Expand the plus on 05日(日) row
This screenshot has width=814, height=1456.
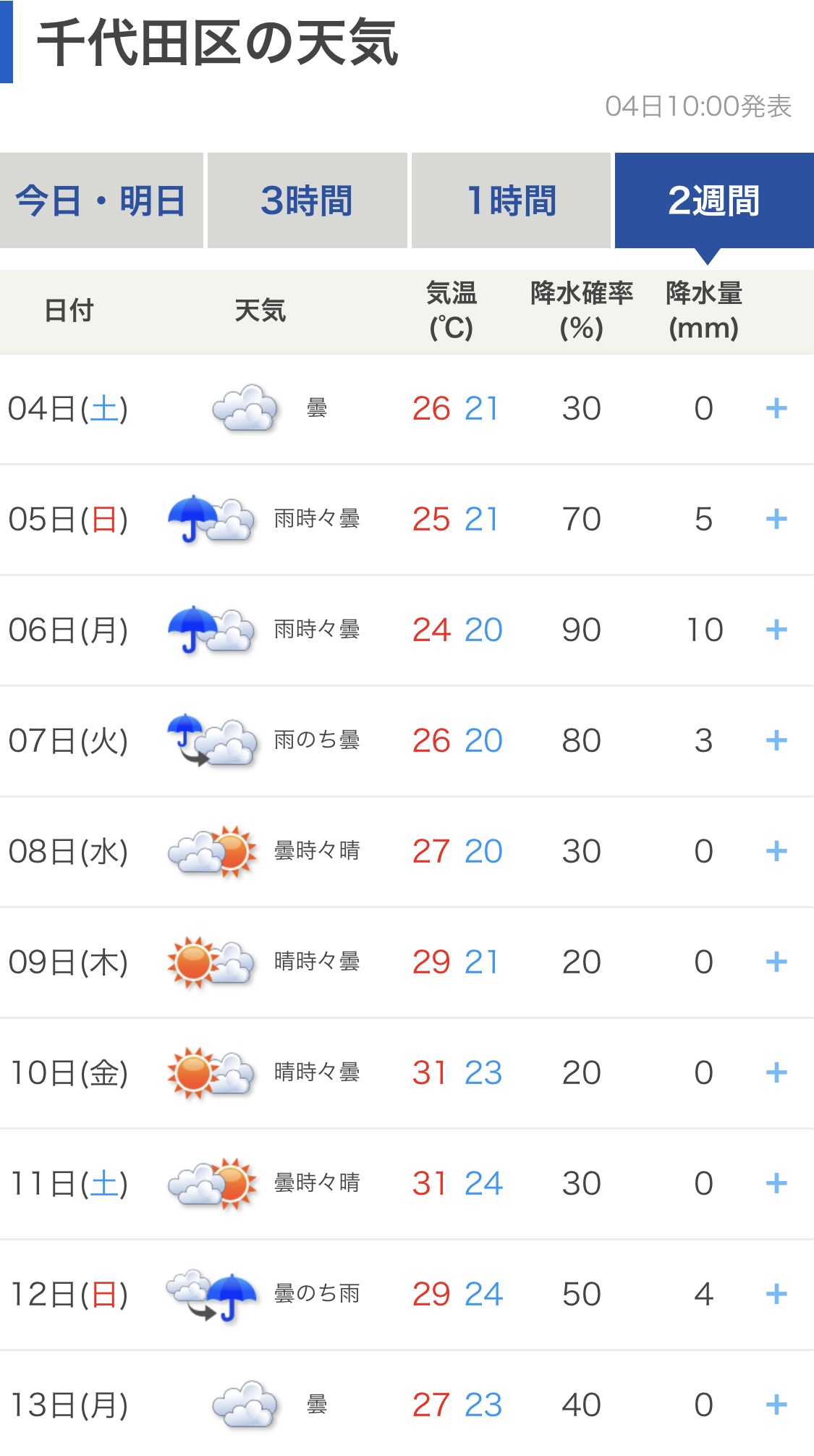tap(776, 519)
